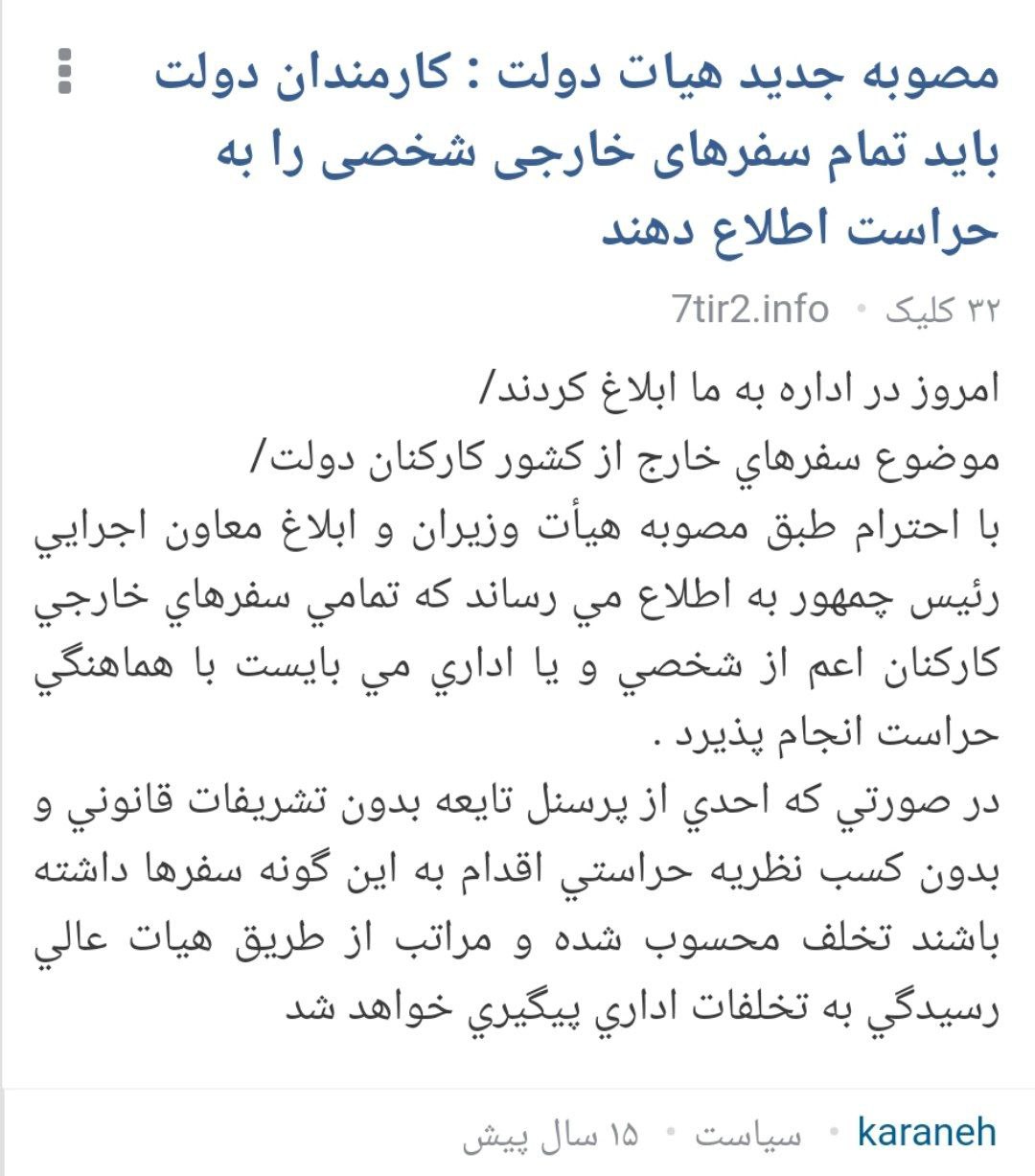
Task: Open the headline about the new cabinet resolution
Action: click(575, 151)
